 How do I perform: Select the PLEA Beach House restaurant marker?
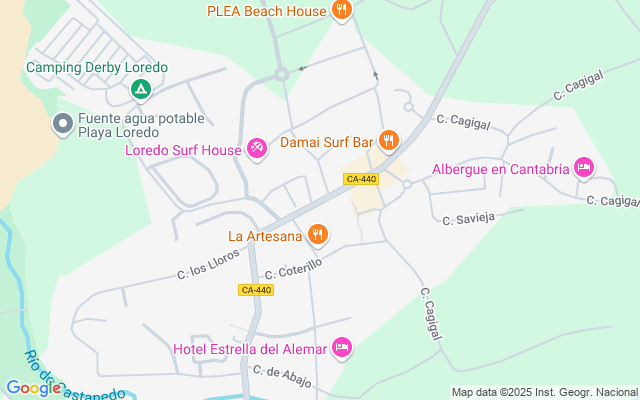pos(342,11)
